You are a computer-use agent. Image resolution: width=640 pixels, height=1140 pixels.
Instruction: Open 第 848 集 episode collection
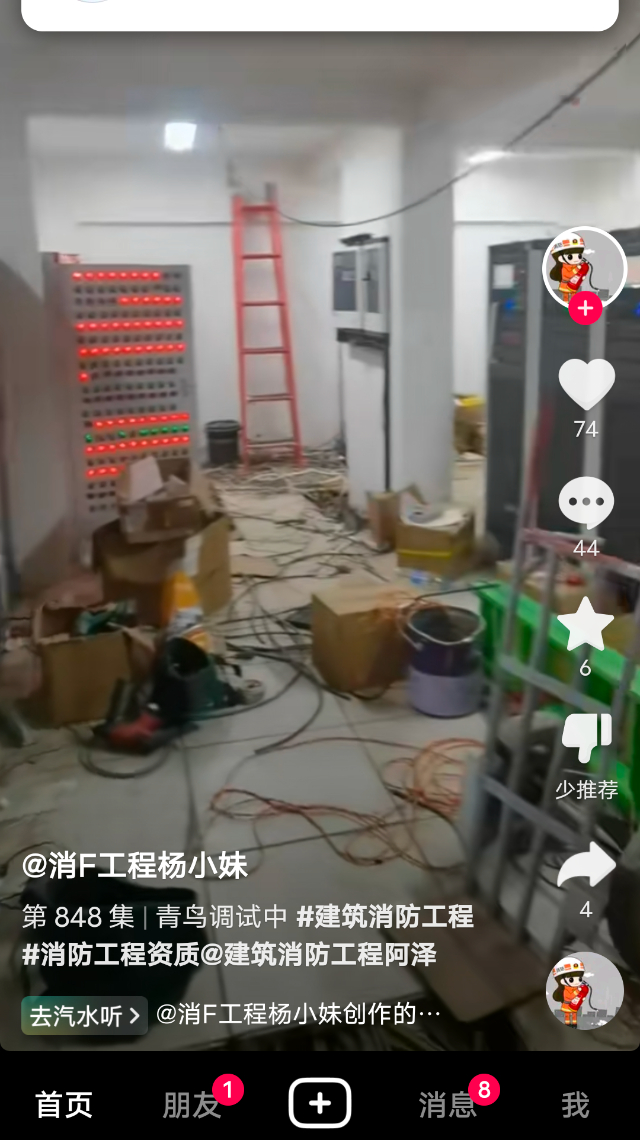78,917
